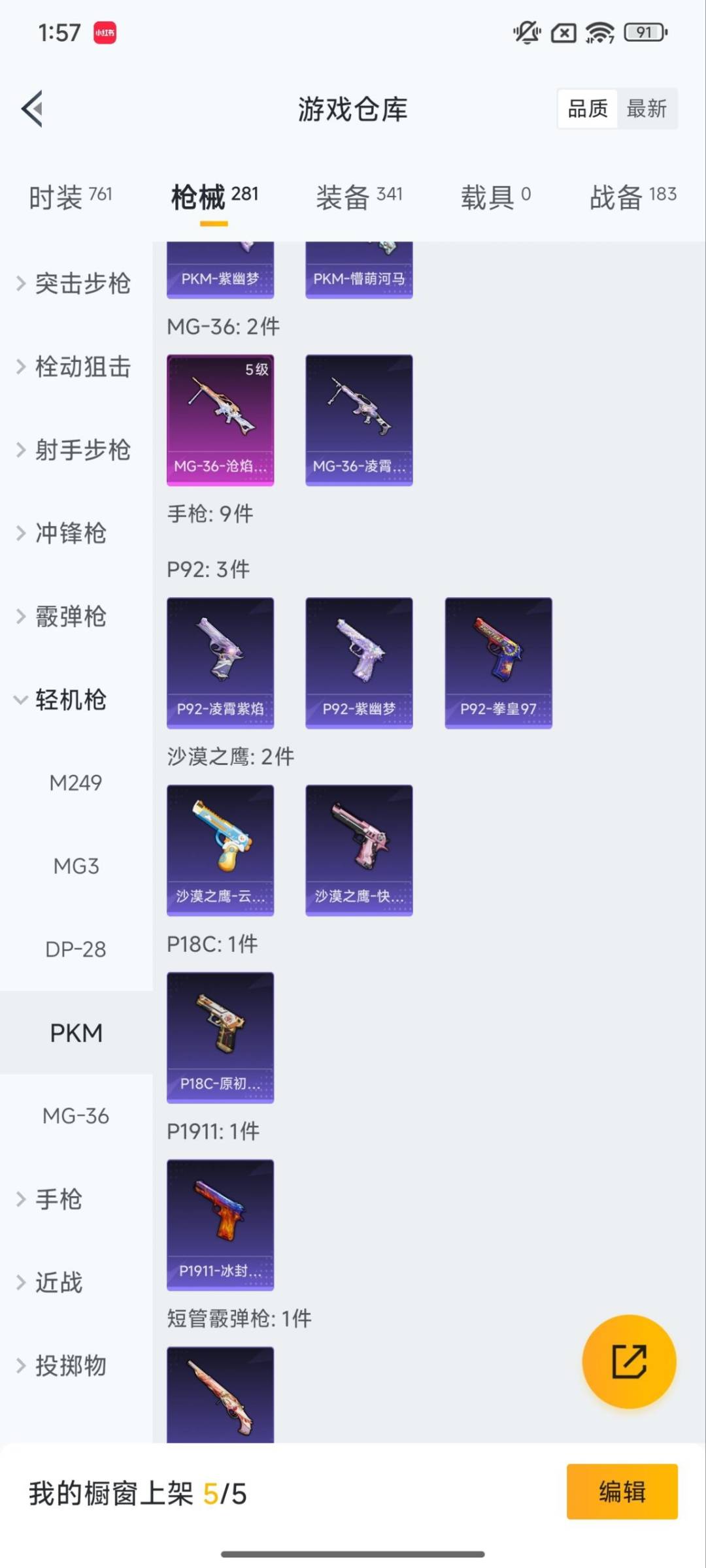Screen dimensions: 706x1568
Task: Enable 品质 sorting mode
Action: click(x=587, y=108)
